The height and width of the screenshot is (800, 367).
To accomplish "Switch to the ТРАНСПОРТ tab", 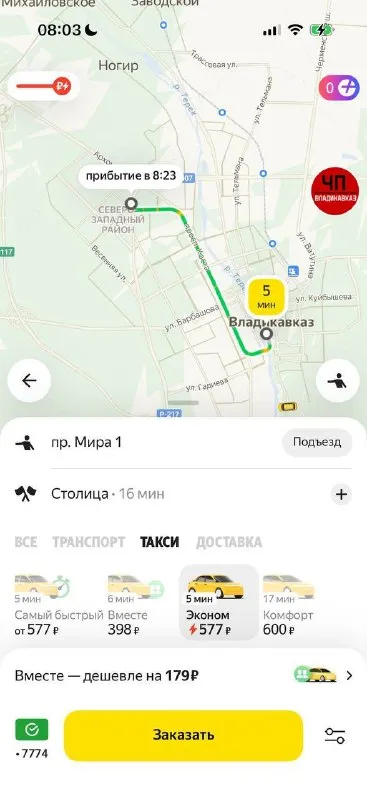I will click(x=88, y=542).
